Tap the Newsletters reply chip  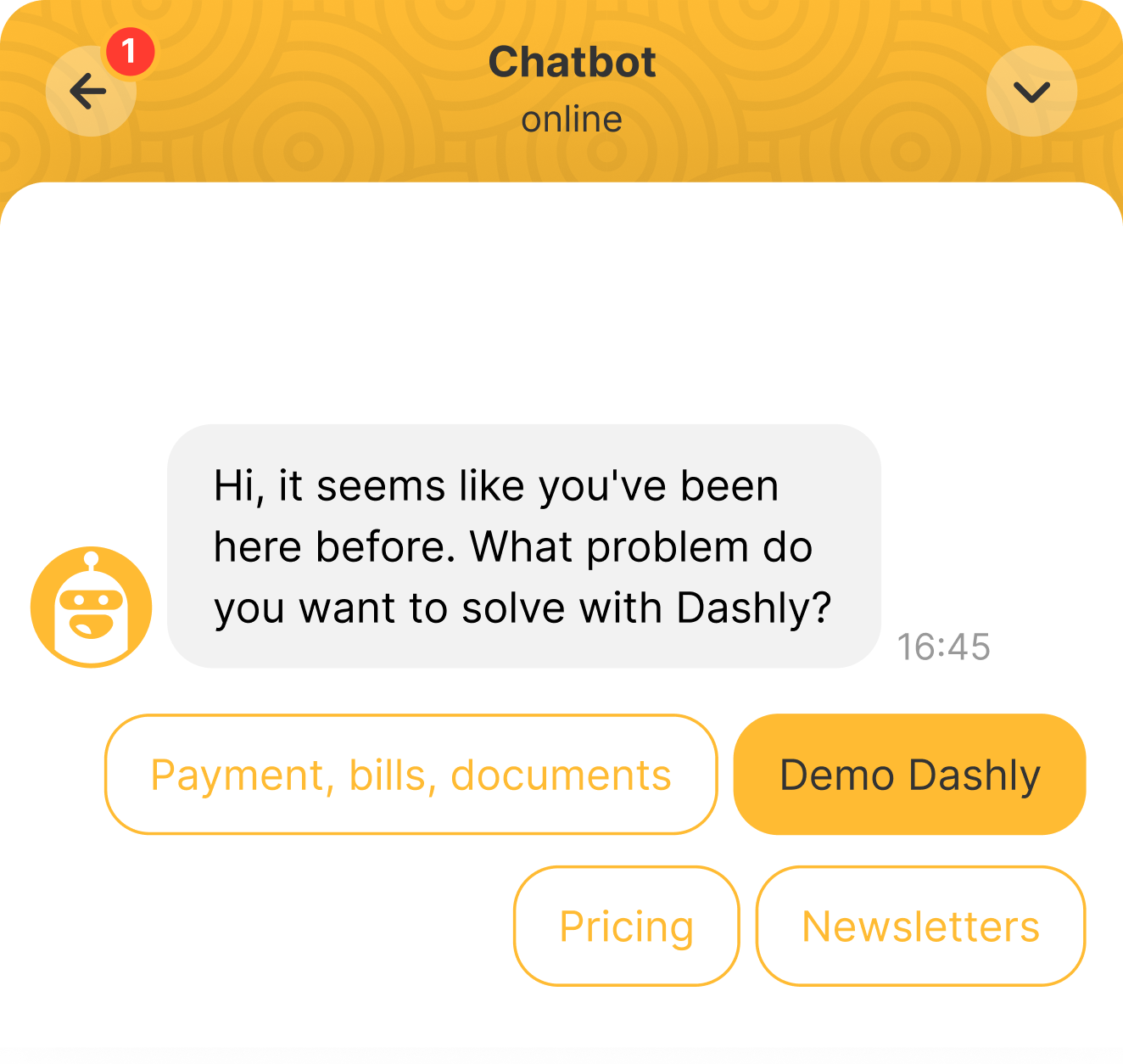point(920,926)
